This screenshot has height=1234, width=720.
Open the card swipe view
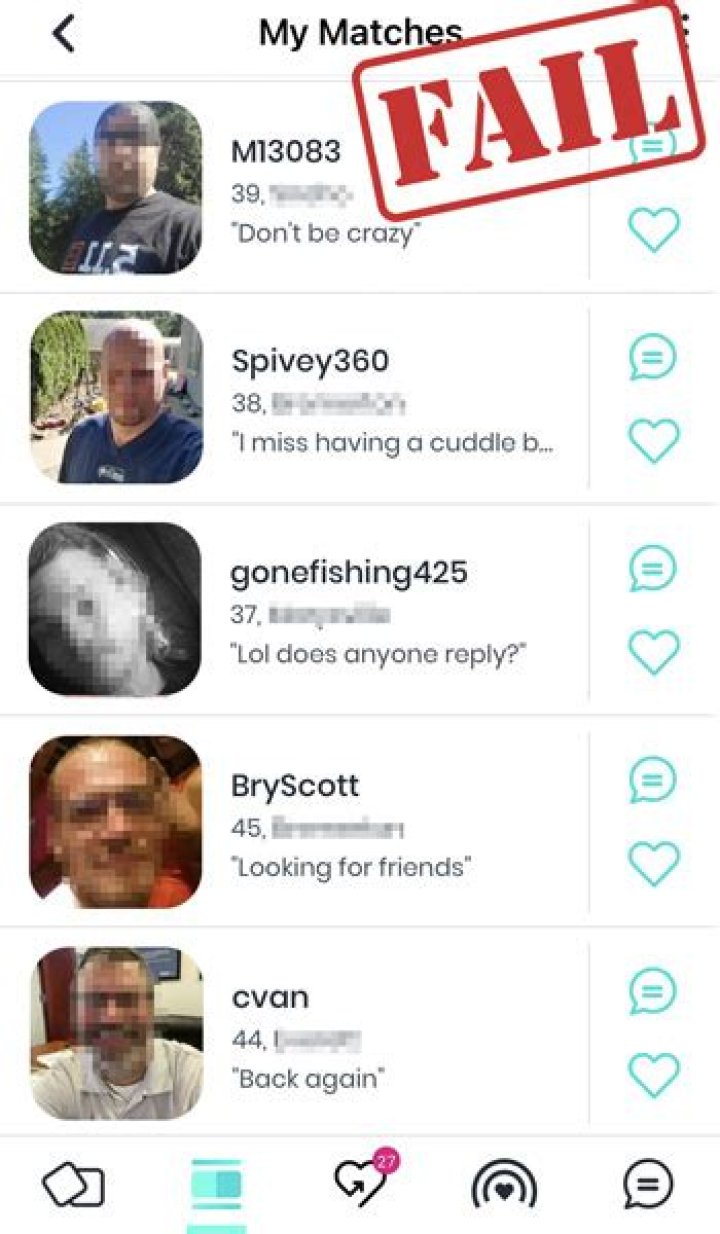[x=73, y=1182]
